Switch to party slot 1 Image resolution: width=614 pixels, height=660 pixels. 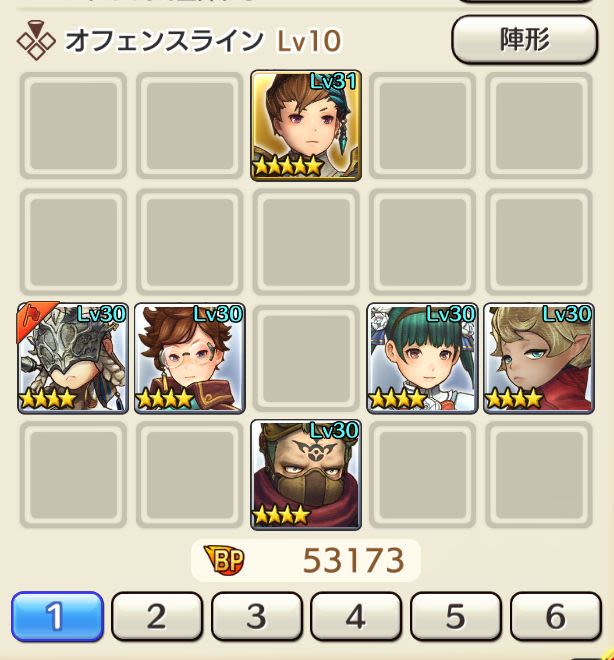click(x=57, y=616)
